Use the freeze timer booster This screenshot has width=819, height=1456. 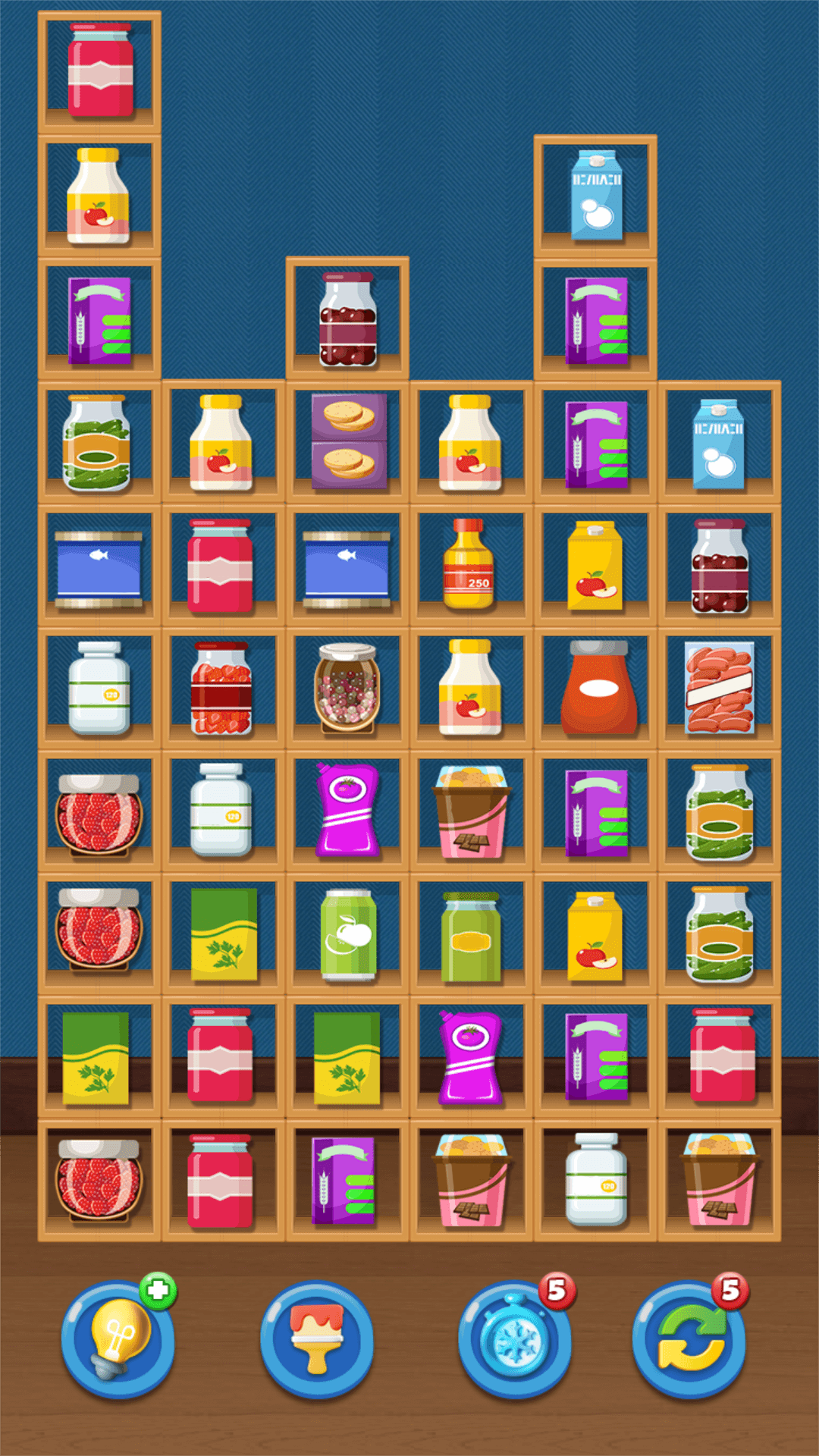click(x=515, y=1341)
